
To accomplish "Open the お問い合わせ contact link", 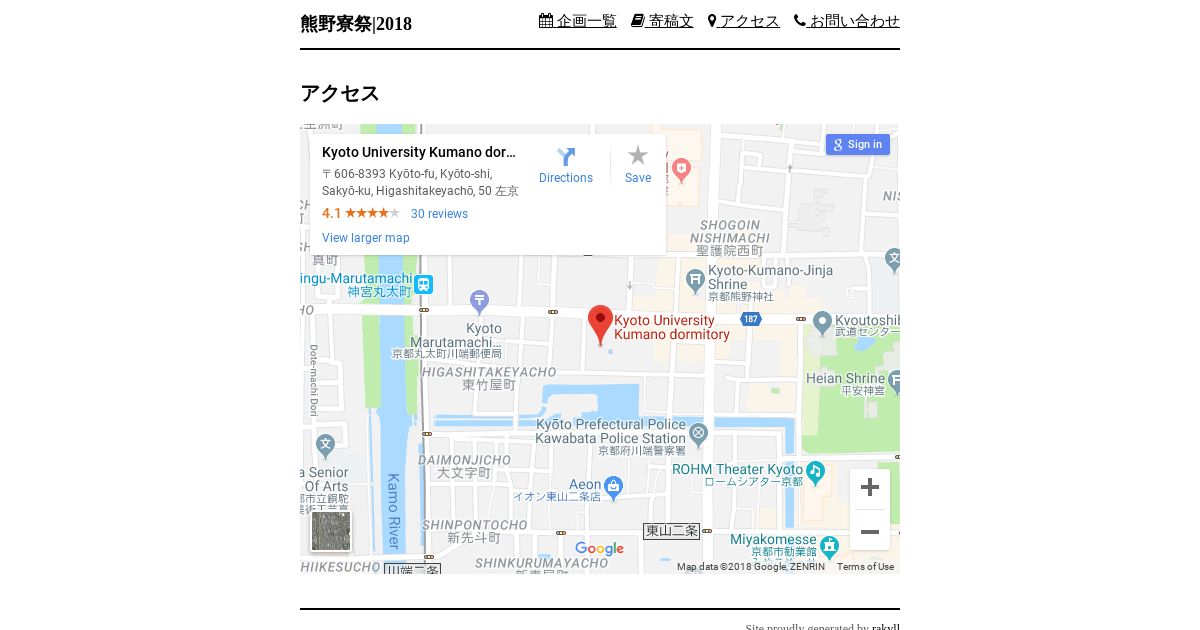I will tap(847, 21).
